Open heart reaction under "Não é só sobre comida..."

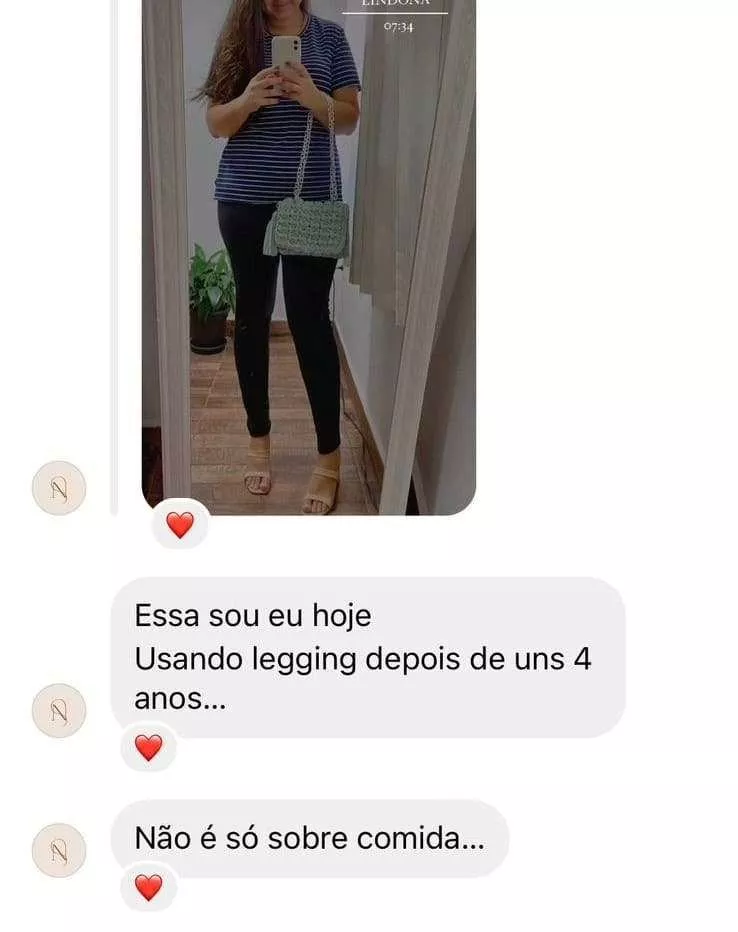click(x=148, y=886)
